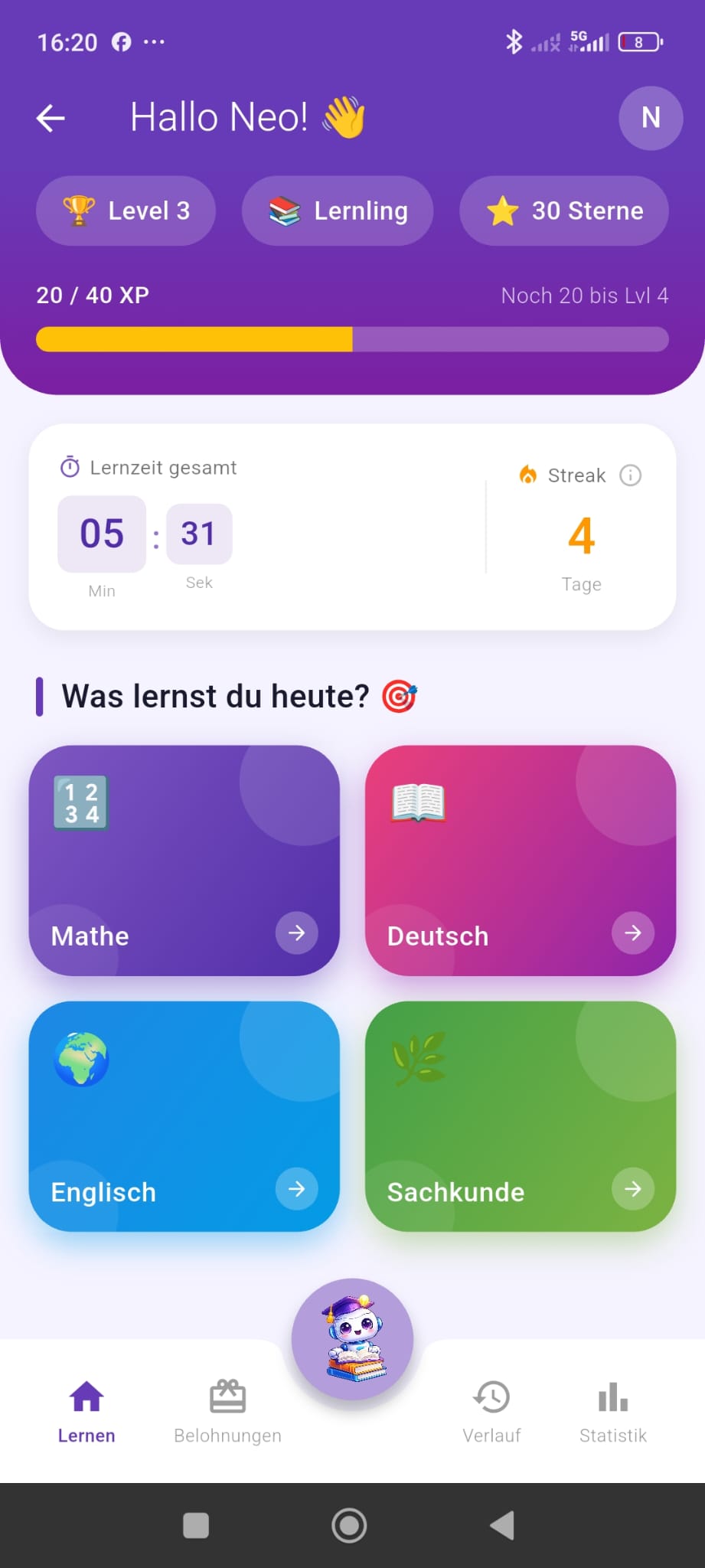The height and width of the screenshot is (1568, 705).
Task: Tap the books icon on the Lernling badge
Action: [284, 211]
